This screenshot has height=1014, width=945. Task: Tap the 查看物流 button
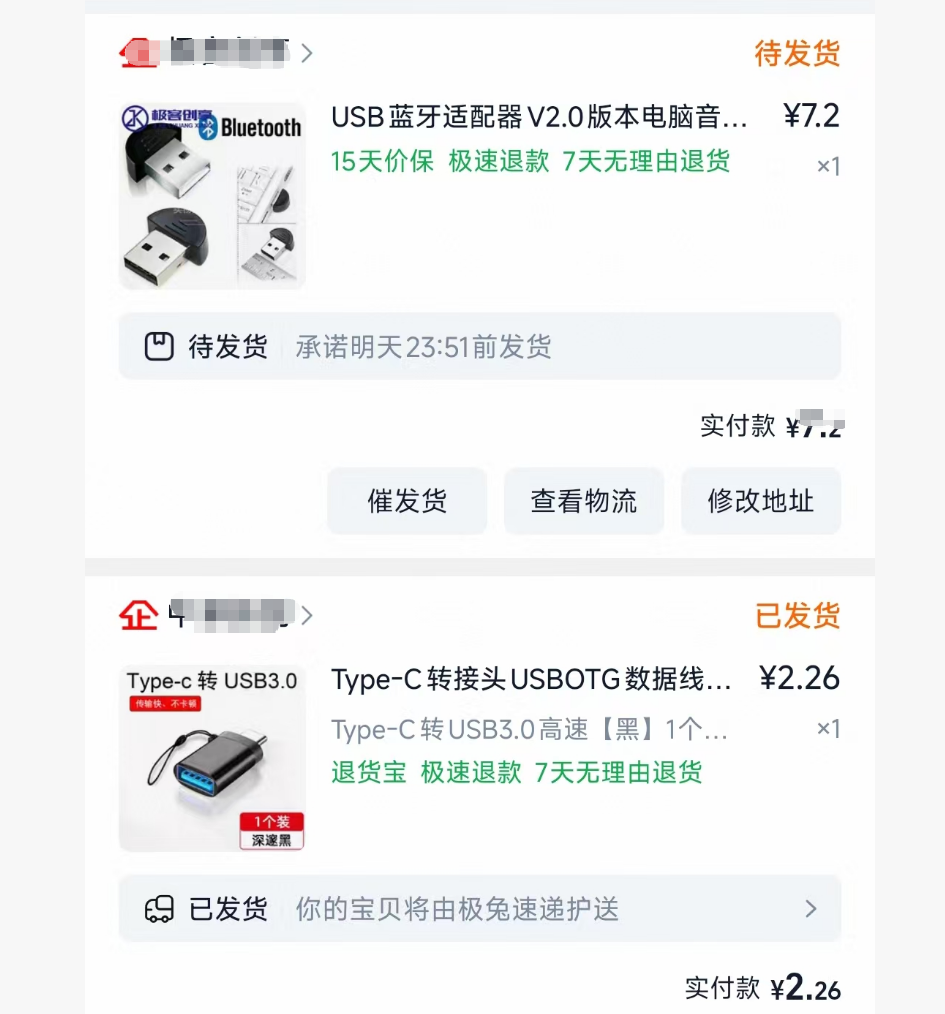(583, 500)
